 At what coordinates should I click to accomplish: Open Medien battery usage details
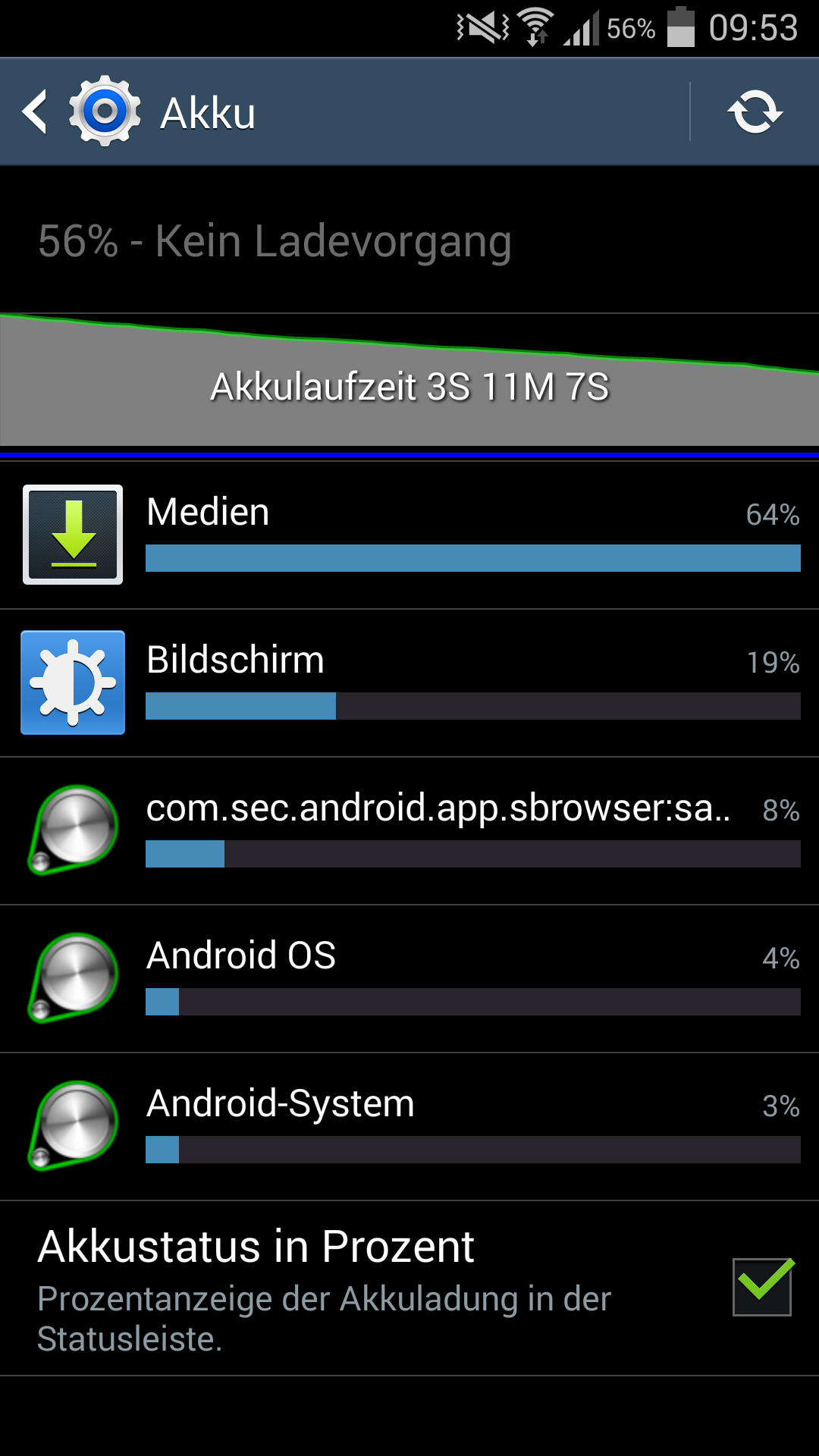coord(409,535)
